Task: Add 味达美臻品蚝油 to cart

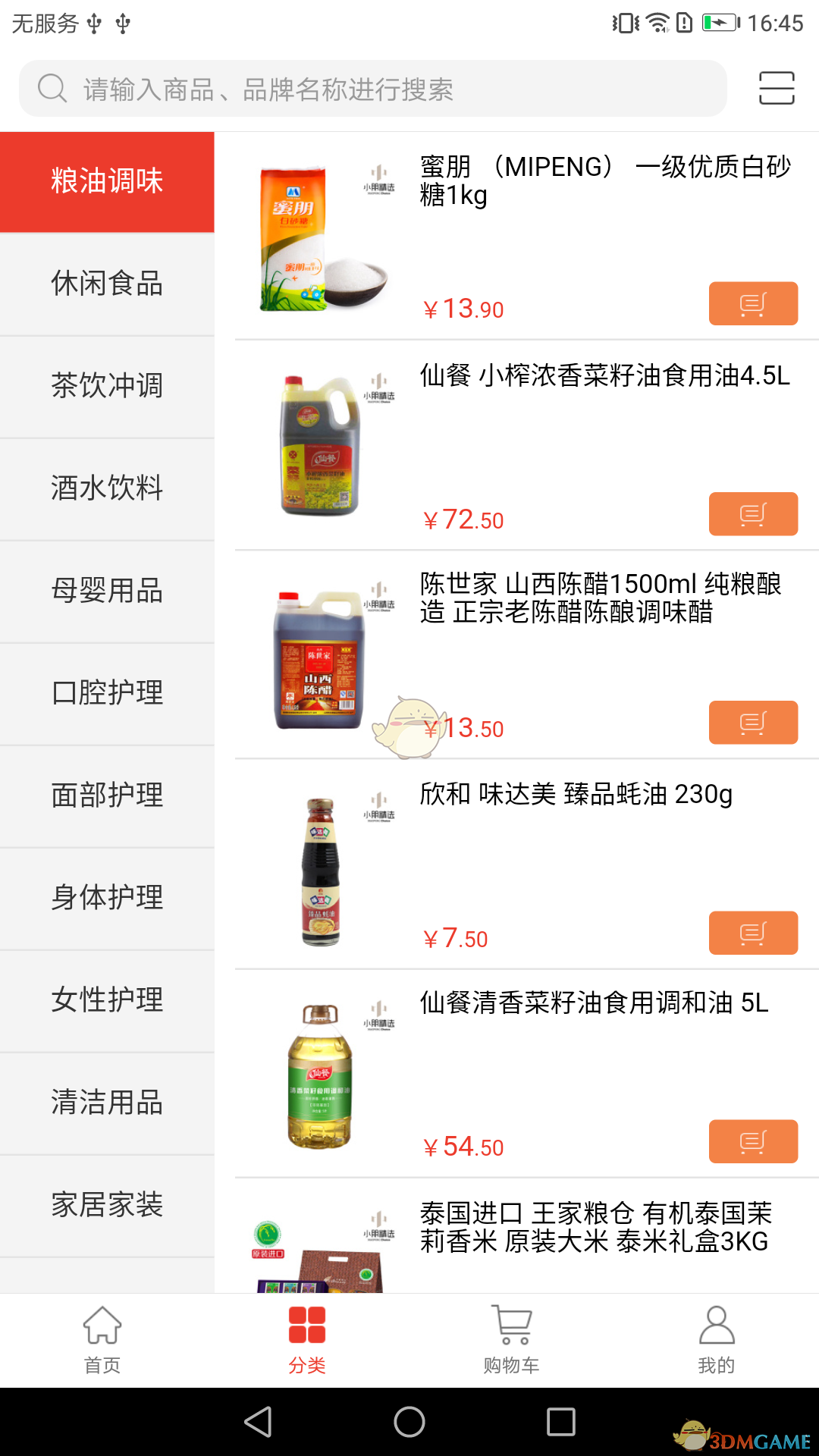Action: pyautogui.click(x=752, y=932)
